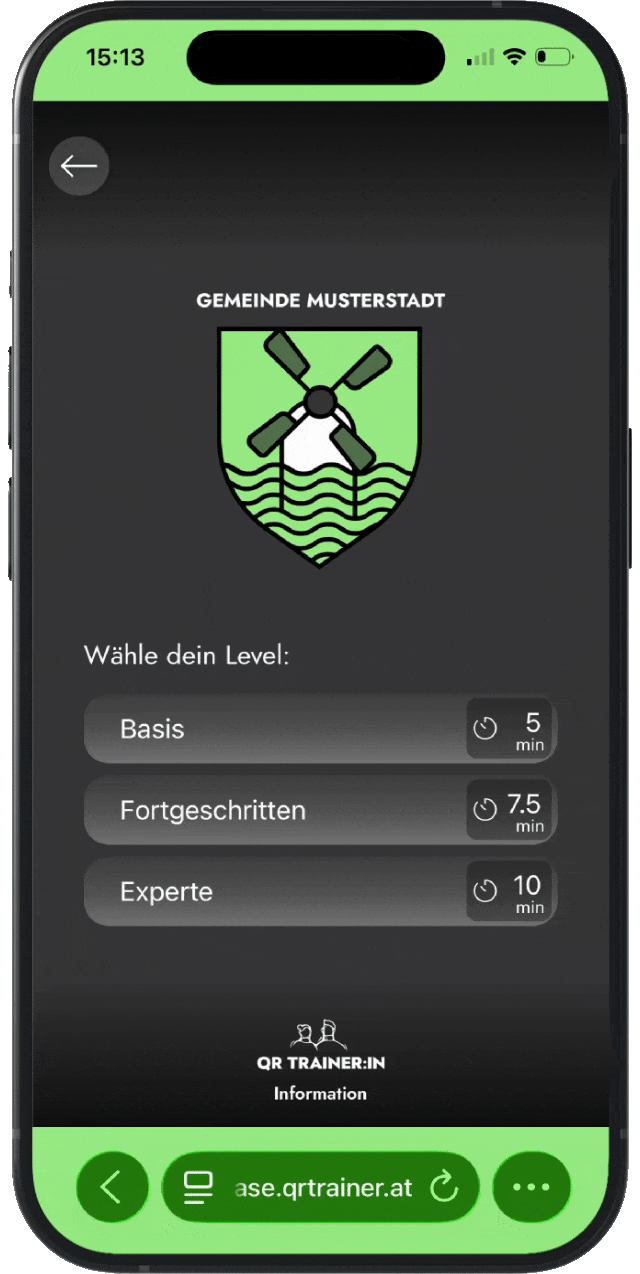Go back with the browser back button
Screen dimensions: 640x1274
pos(111,1187)
